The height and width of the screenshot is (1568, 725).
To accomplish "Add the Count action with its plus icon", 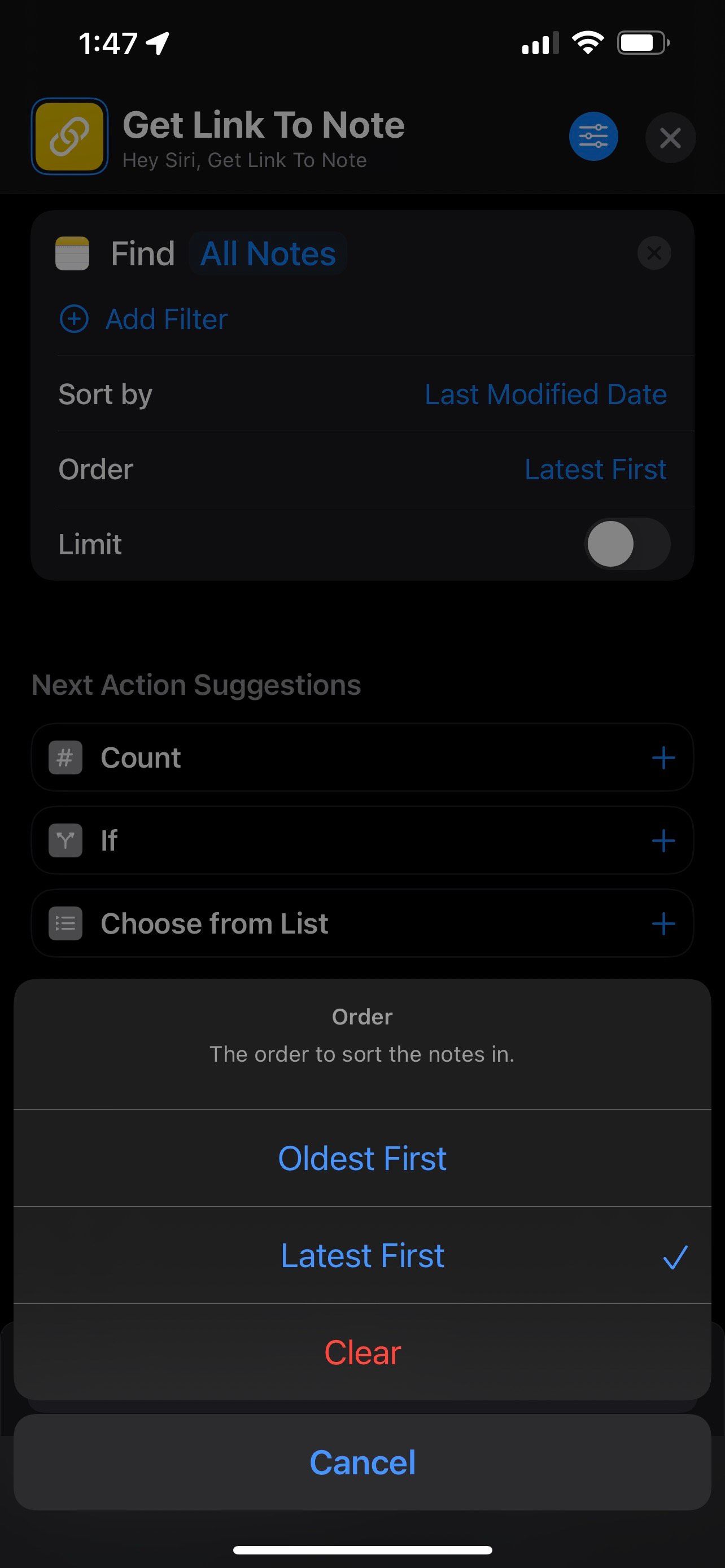I will 663,757.
